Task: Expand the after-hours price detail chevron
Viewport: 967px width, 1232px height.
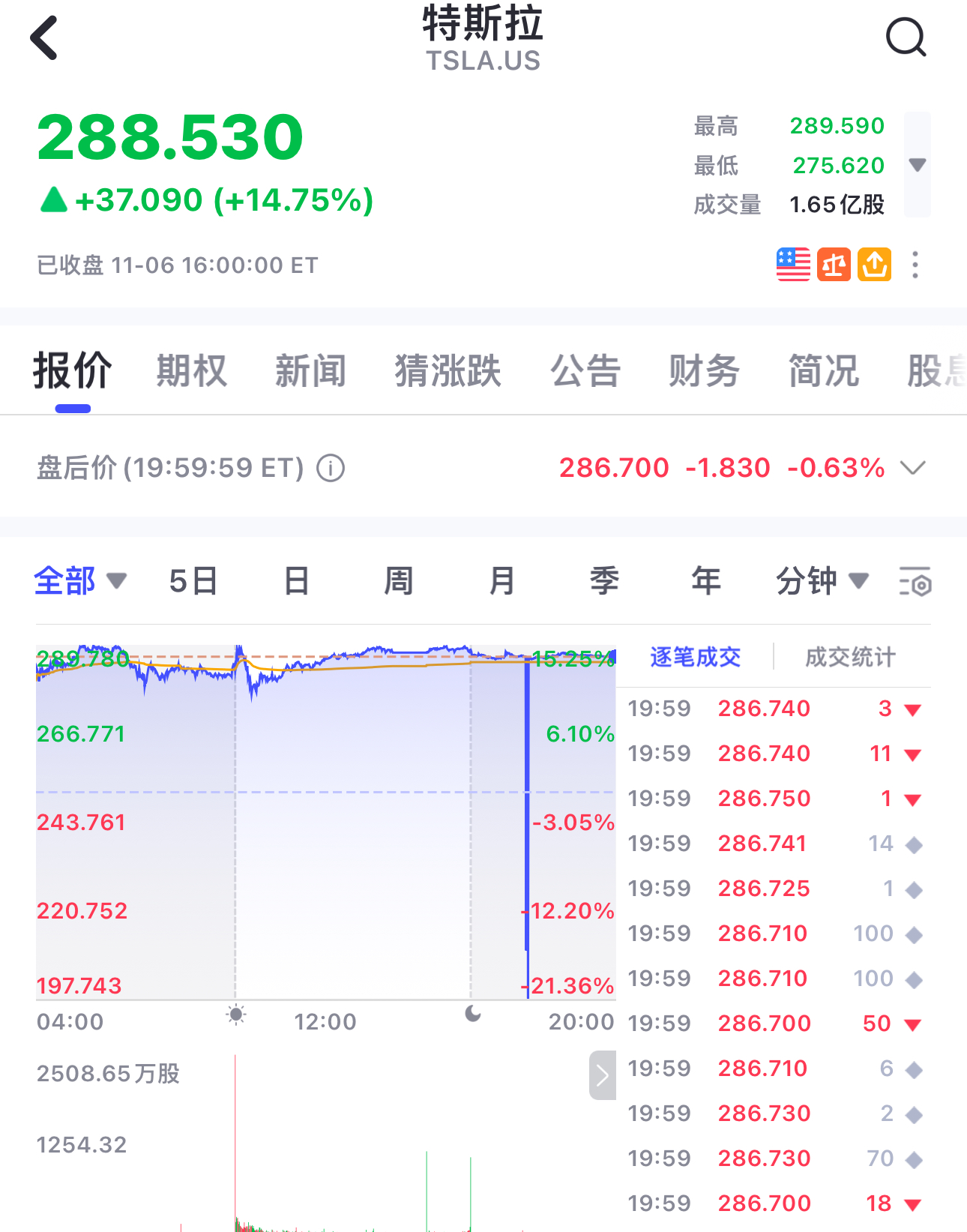Action: pos(913,469)
